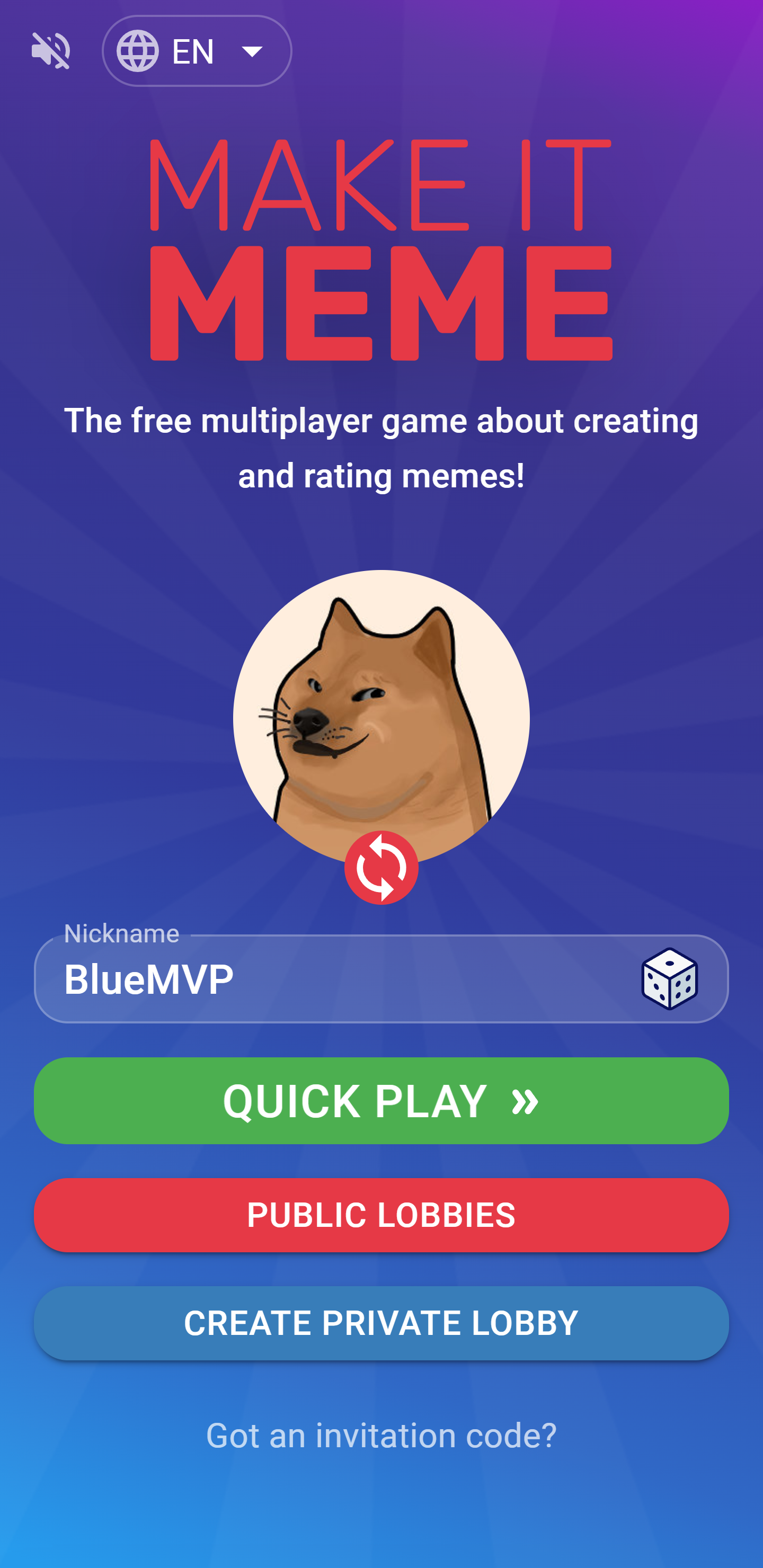Unmute the game sound
The width and height of the screenshot is (763, 1568).
(50, 50)
